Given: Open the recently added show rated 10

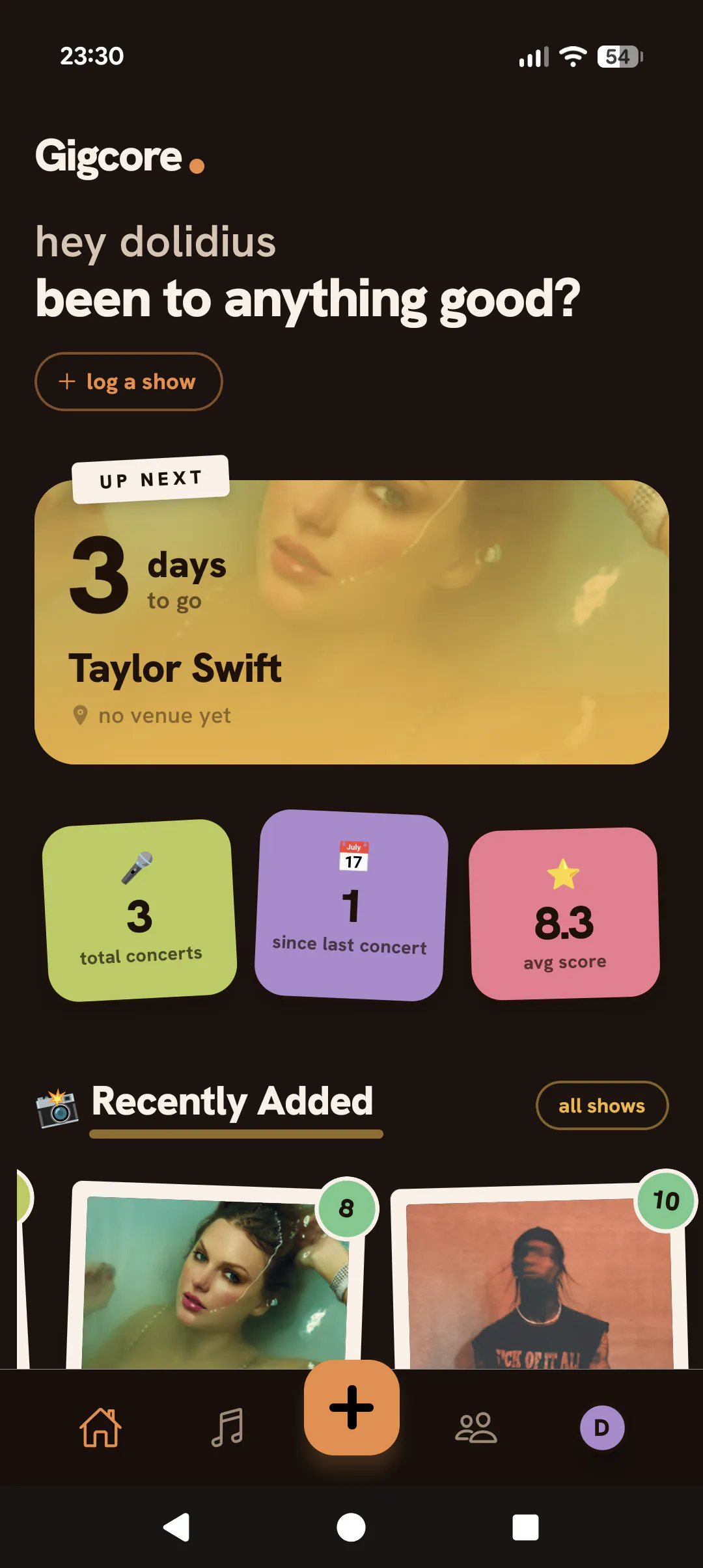Looking at the screenshot, I should coord(539,1277).
